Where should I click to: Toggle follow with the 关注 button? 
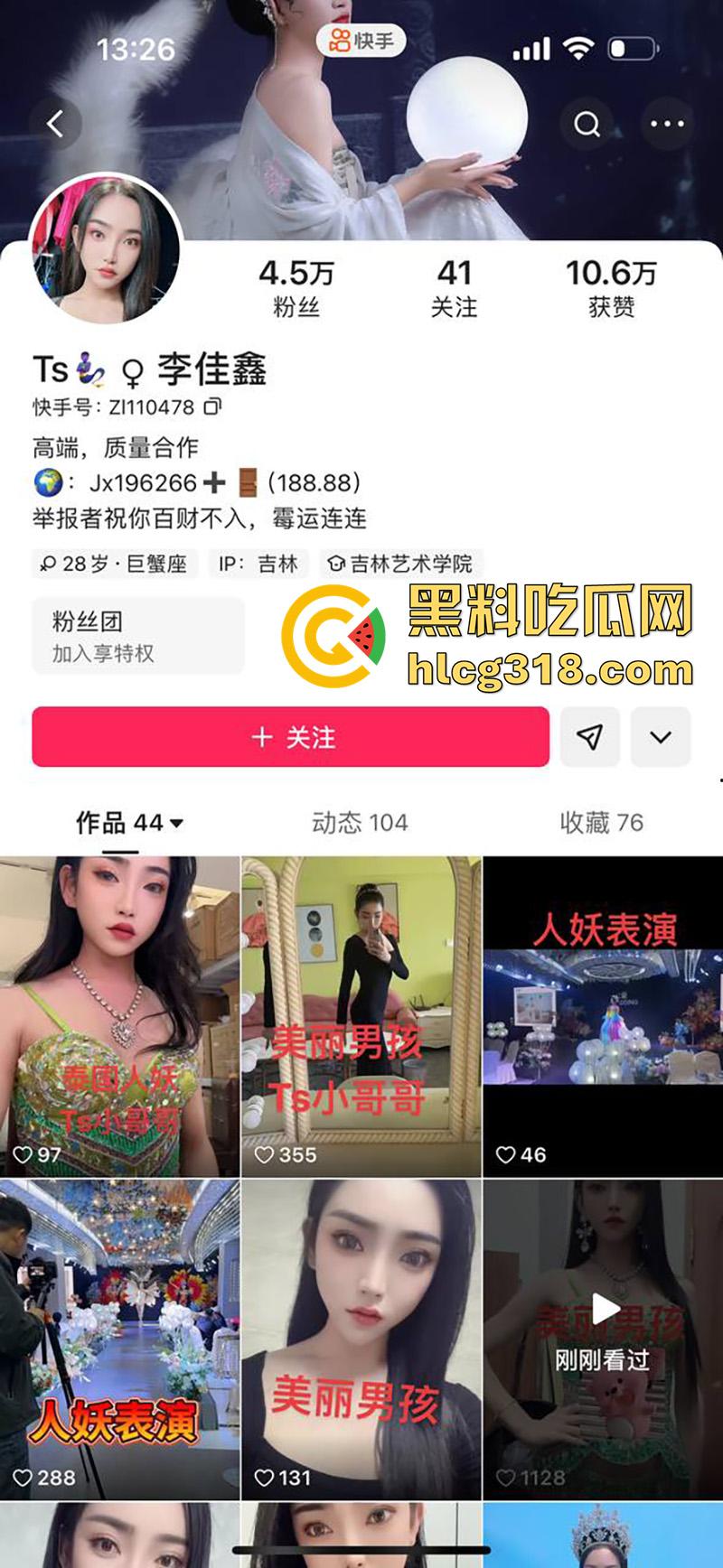[289, 737]
